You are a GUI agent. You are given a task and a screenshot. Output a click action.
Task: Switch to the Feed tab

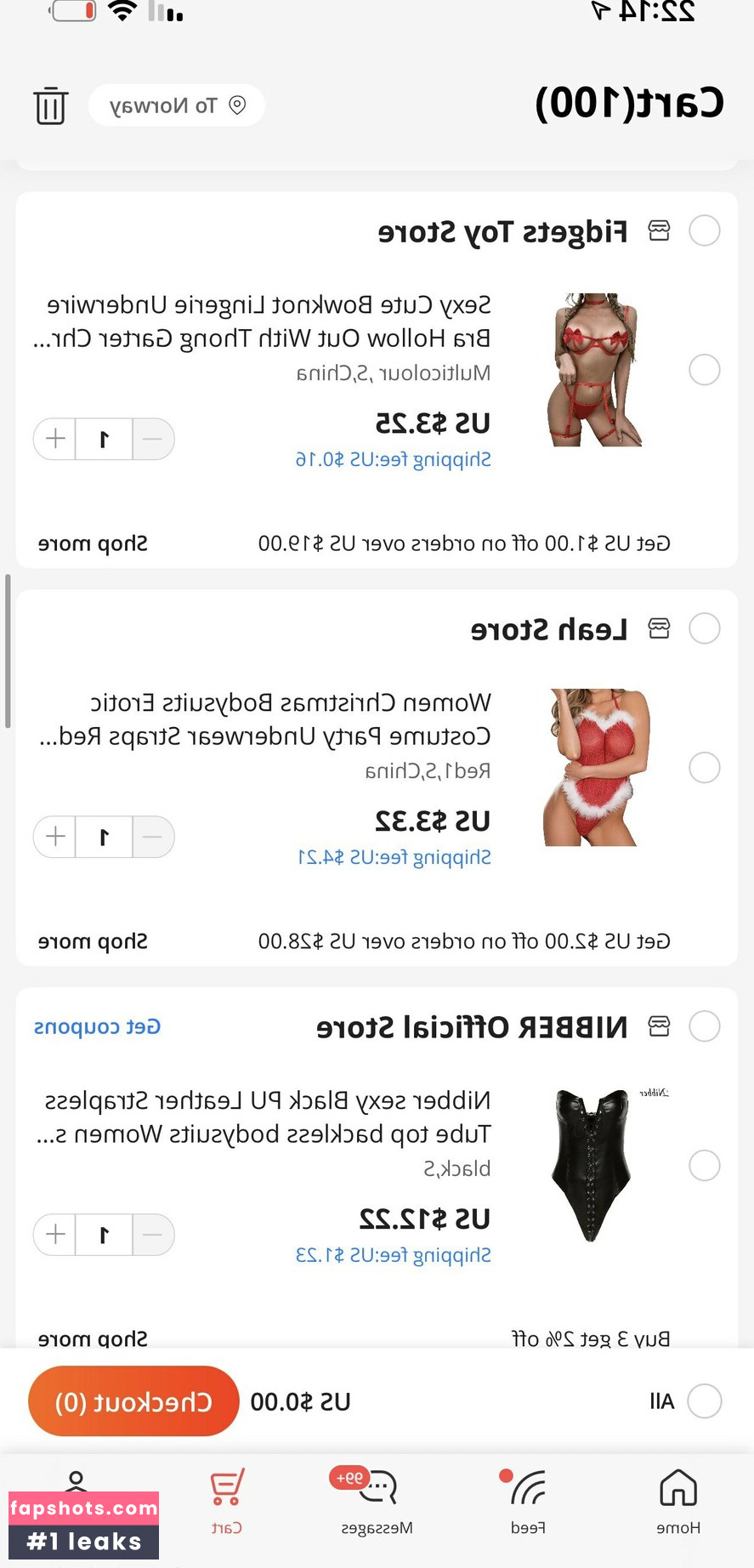(528, 1503)
